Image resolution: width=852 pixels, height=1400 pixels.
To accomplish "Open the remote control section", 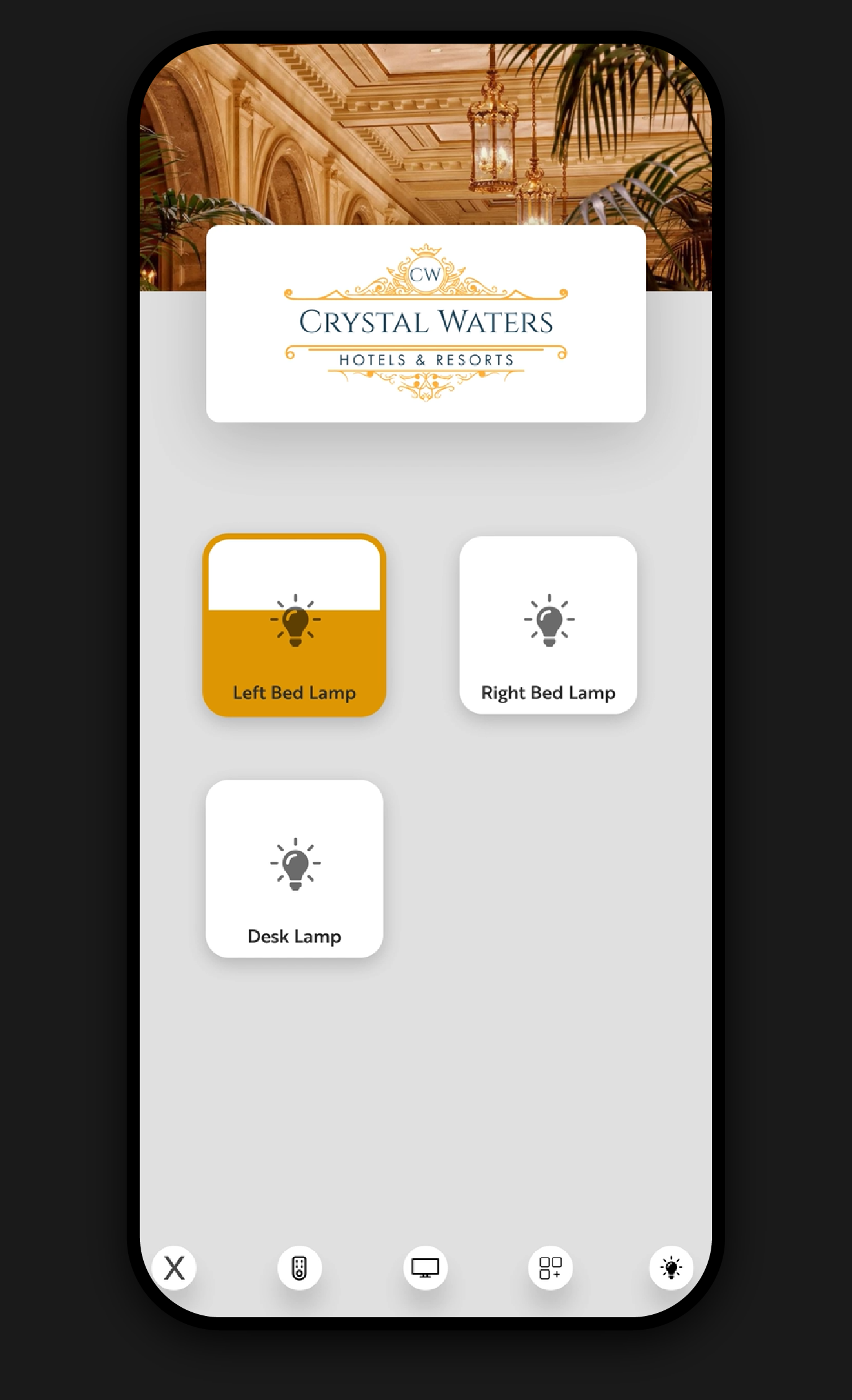I will point(299,1267).
